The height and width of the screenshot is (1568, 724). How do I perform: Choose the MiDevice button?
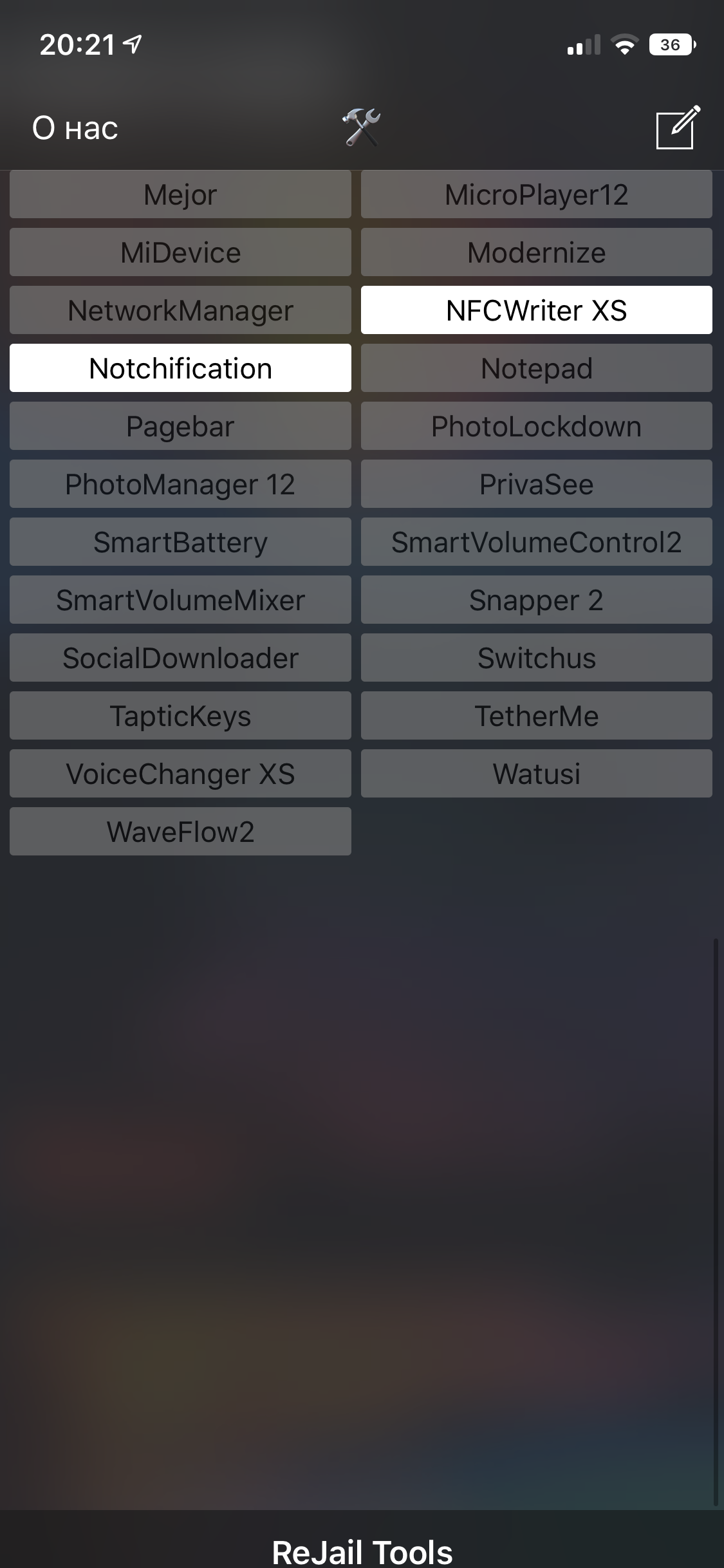[180, 252]
